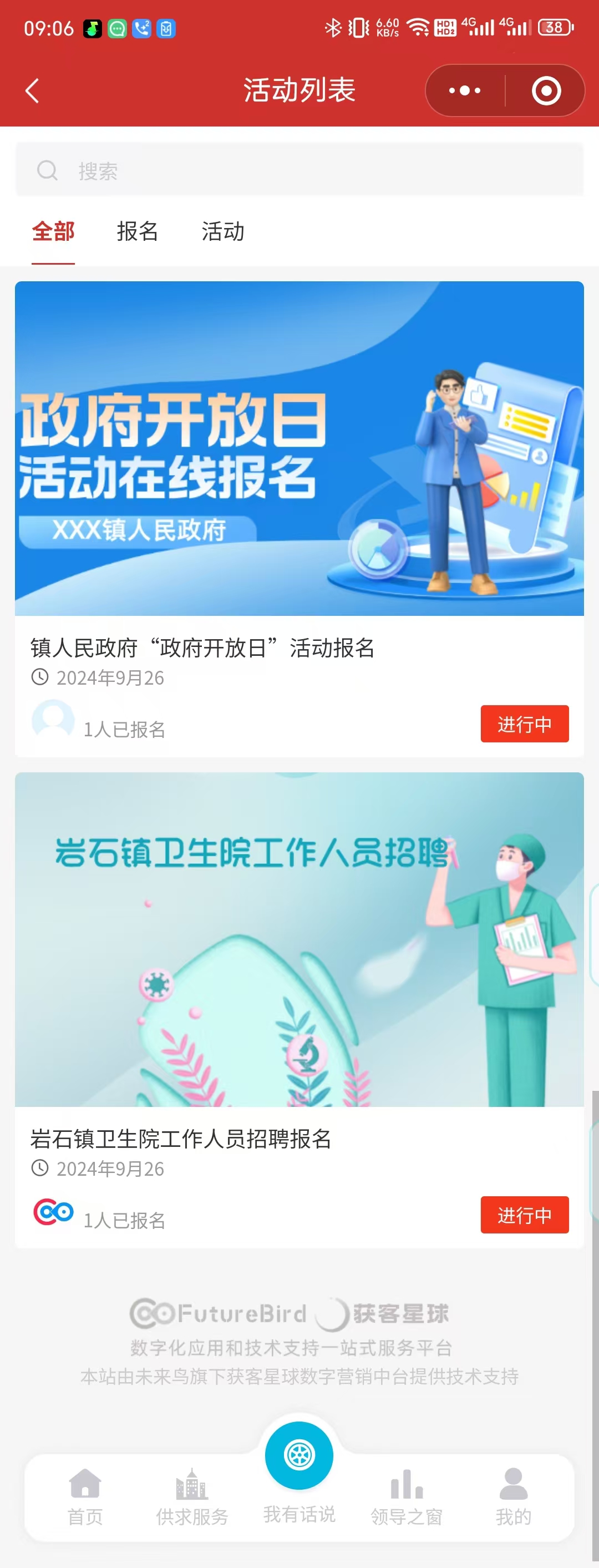
Task: Open the 供求服务 tab
Action: coord(192,1497)
